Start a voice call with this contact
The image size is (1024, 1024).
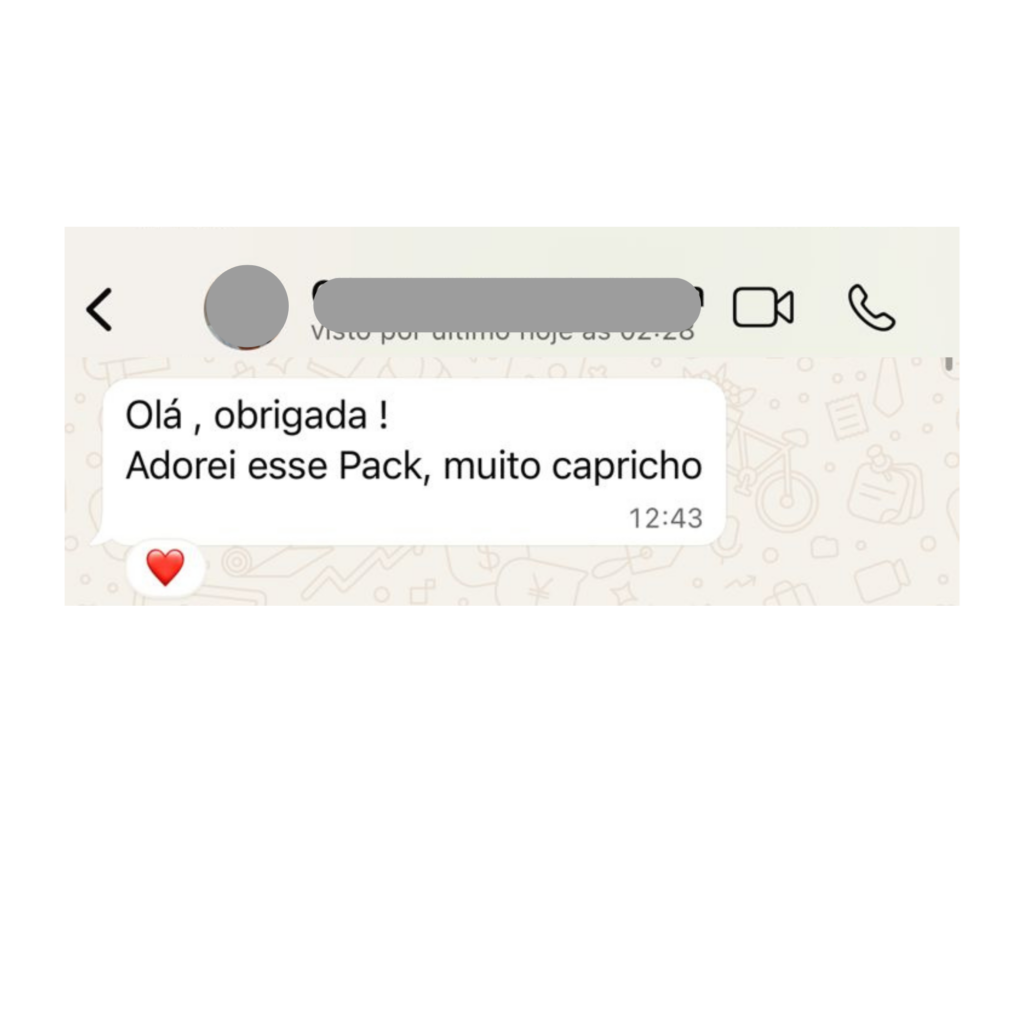pyautogui.click(x=871, y=308)
